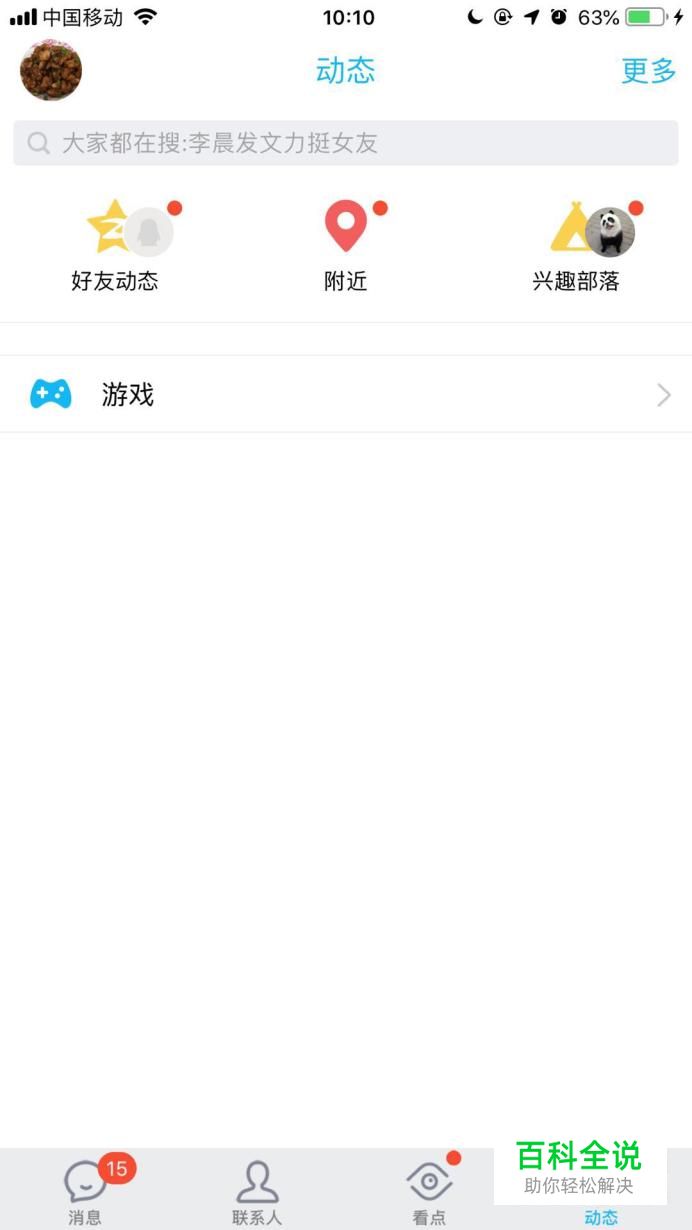Open 好友动态

[x=115, y=246]
